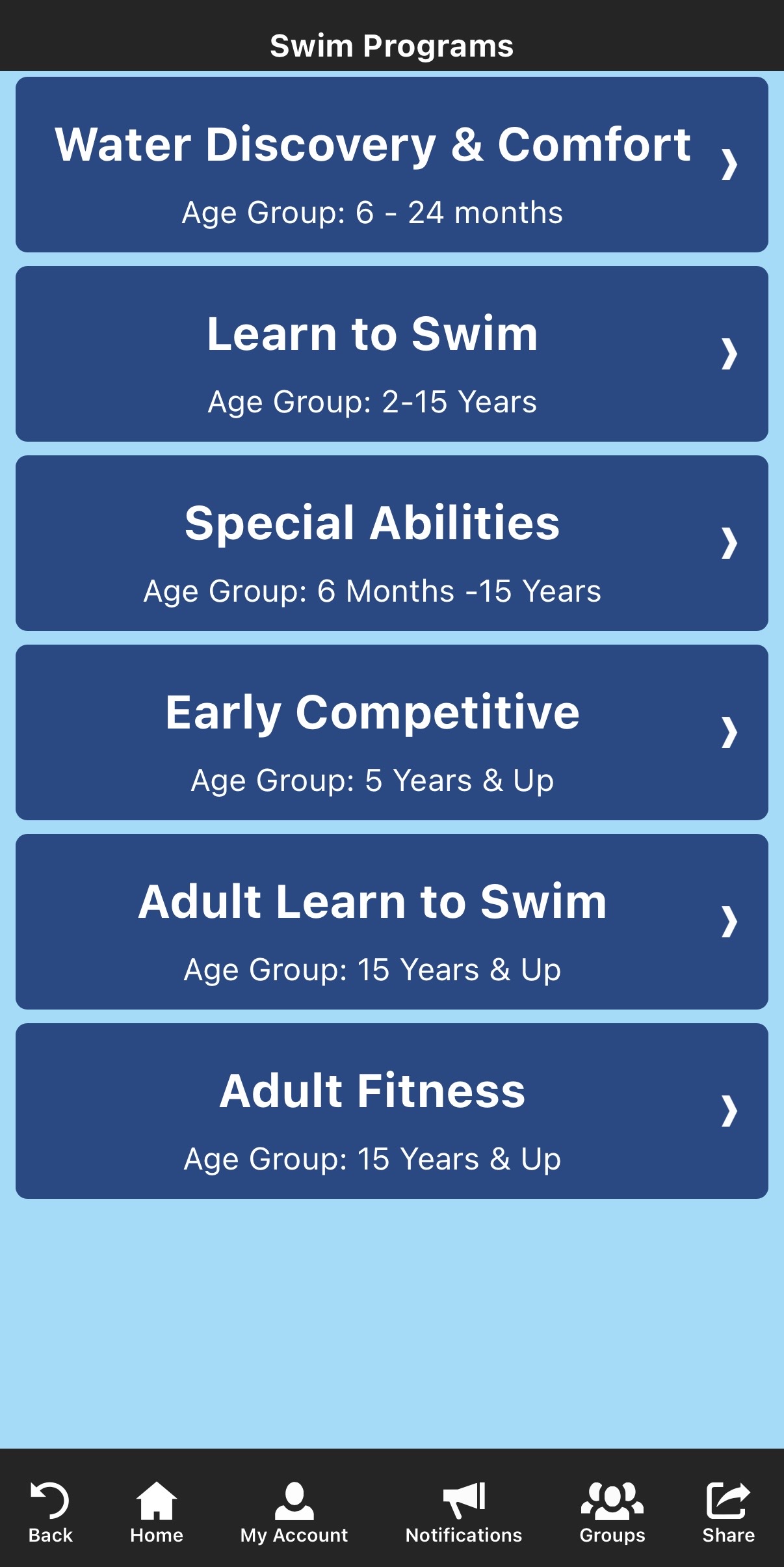Open Water Discovery & Comfort program

coord(391,165)
